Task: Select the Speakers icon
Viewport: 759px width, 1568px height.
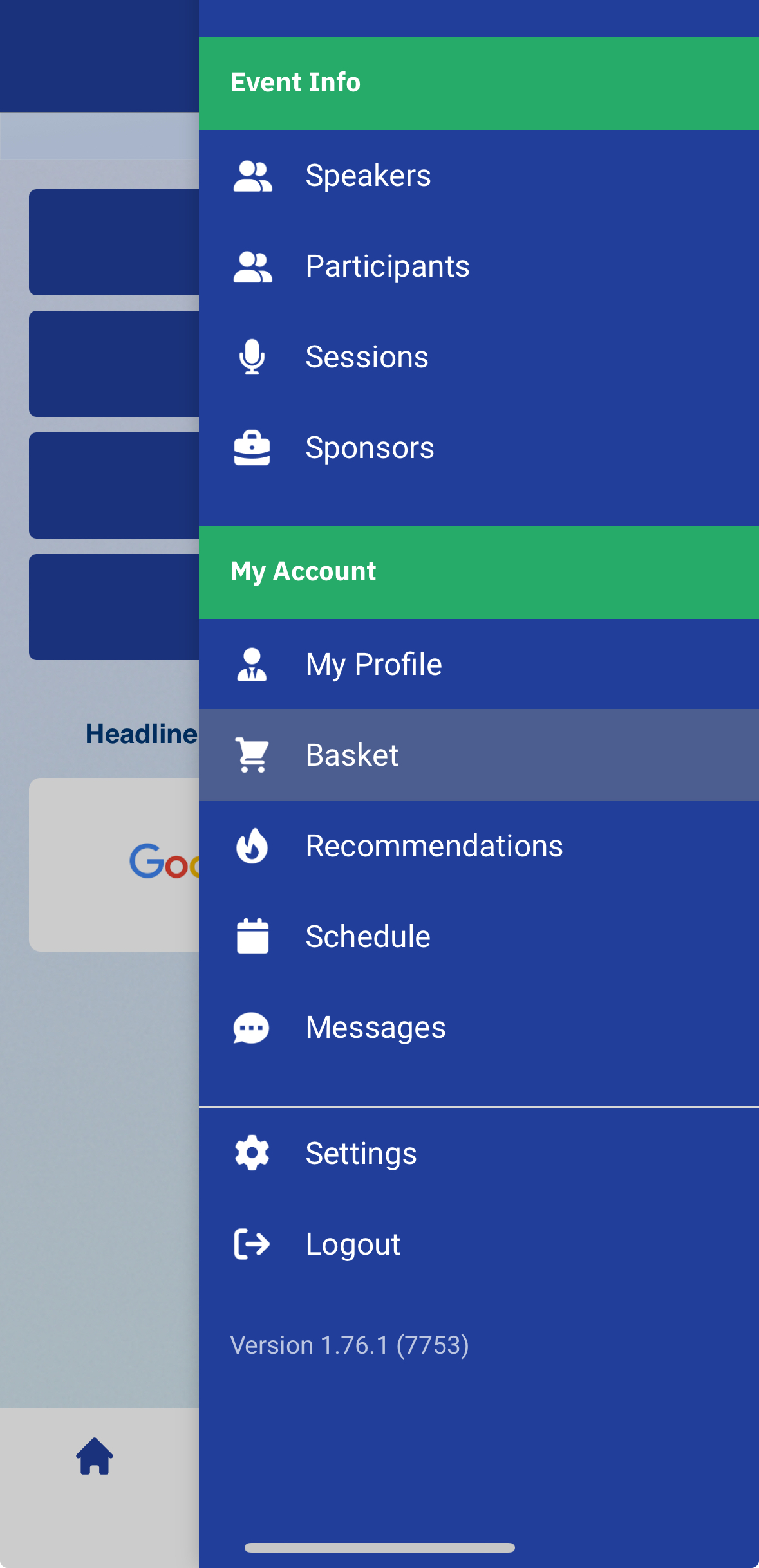Action: click(252, 175)
